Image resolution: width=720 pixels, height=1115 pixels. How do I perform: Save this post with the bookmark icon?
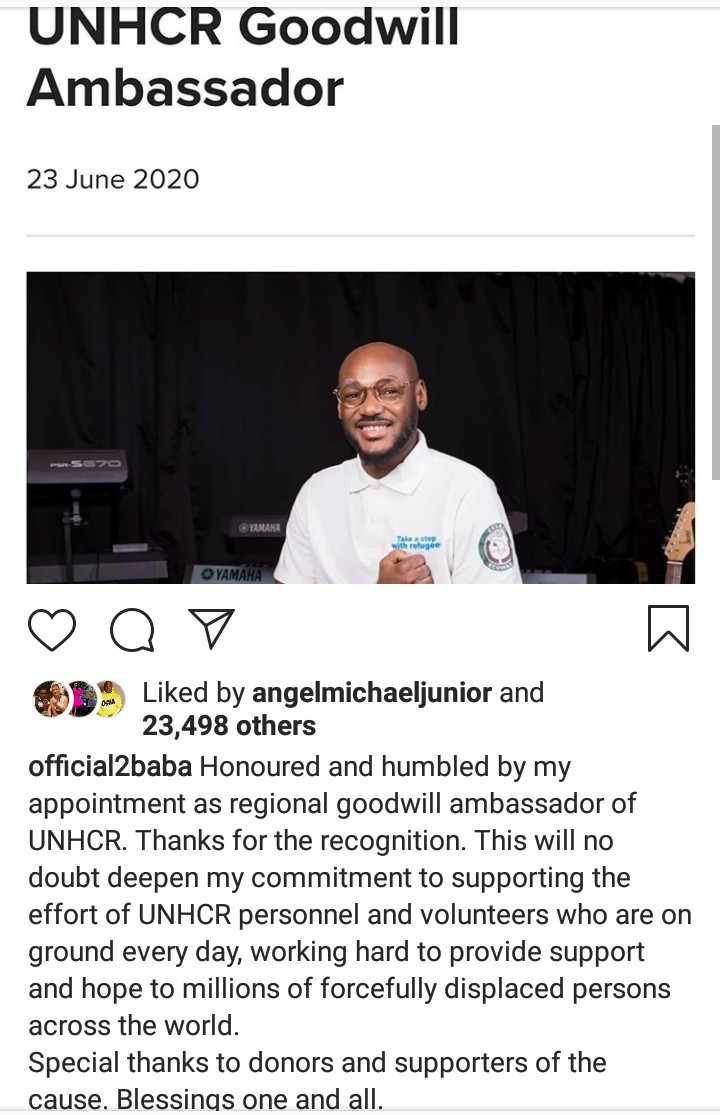[x=668, y=629]
